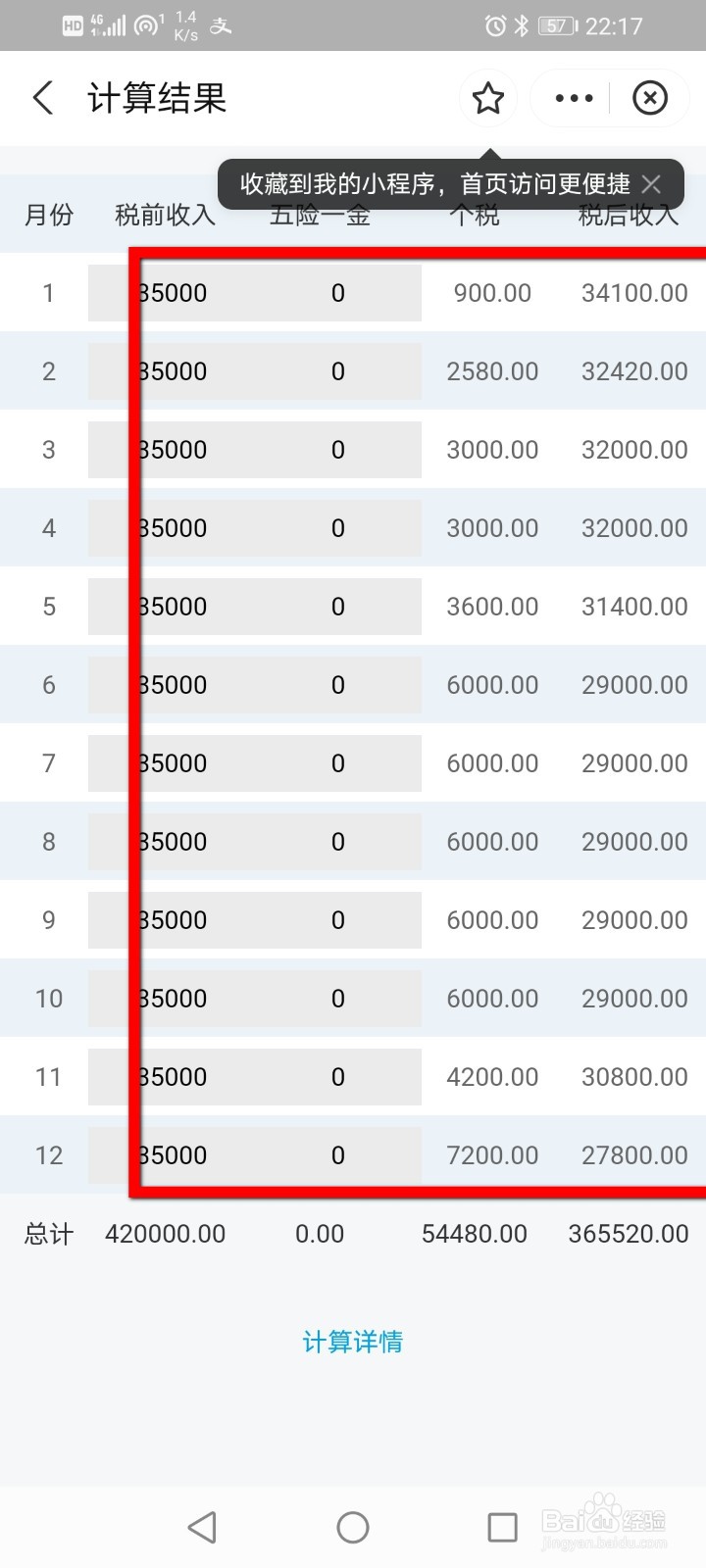Open the 计算详情 link

(x=353, y=1342)
